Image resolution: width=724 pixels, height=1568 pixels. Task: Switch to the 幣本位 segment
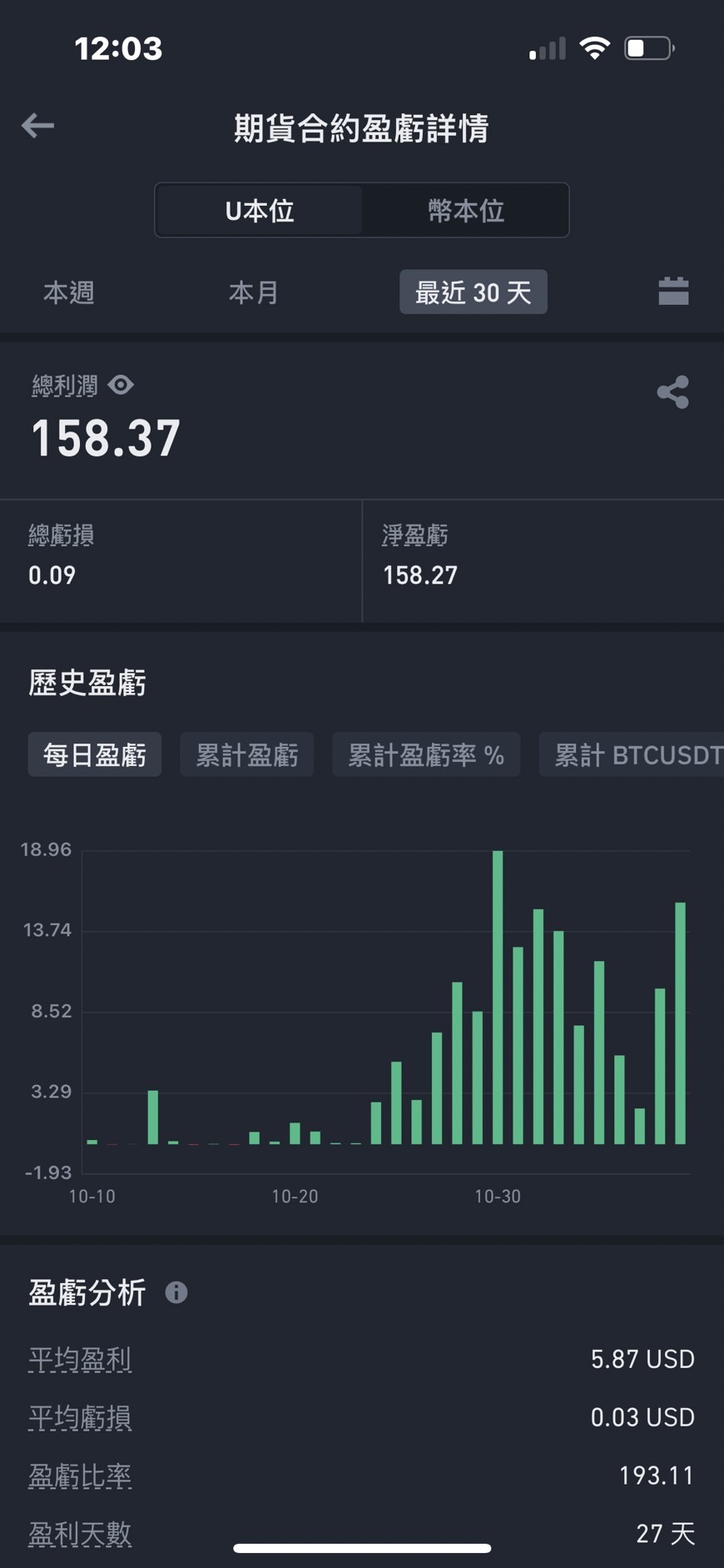pos(465,211)
